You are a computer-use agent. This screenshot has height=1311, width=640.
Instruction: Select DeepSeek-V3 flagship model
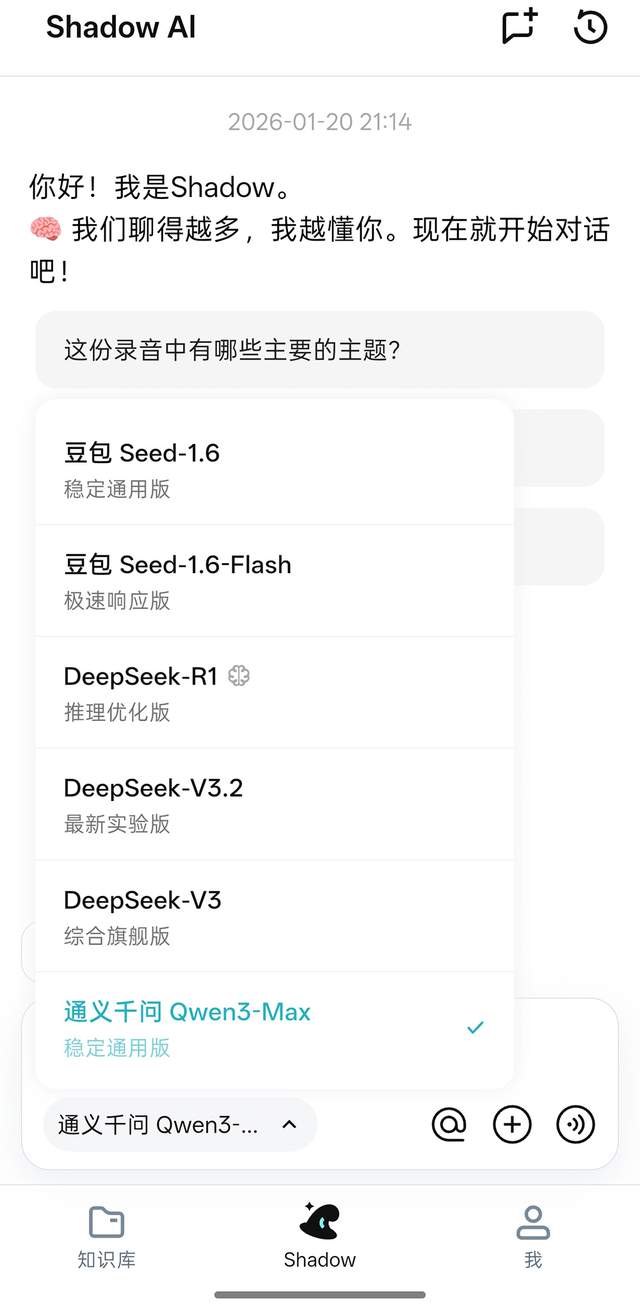[274, 916]
